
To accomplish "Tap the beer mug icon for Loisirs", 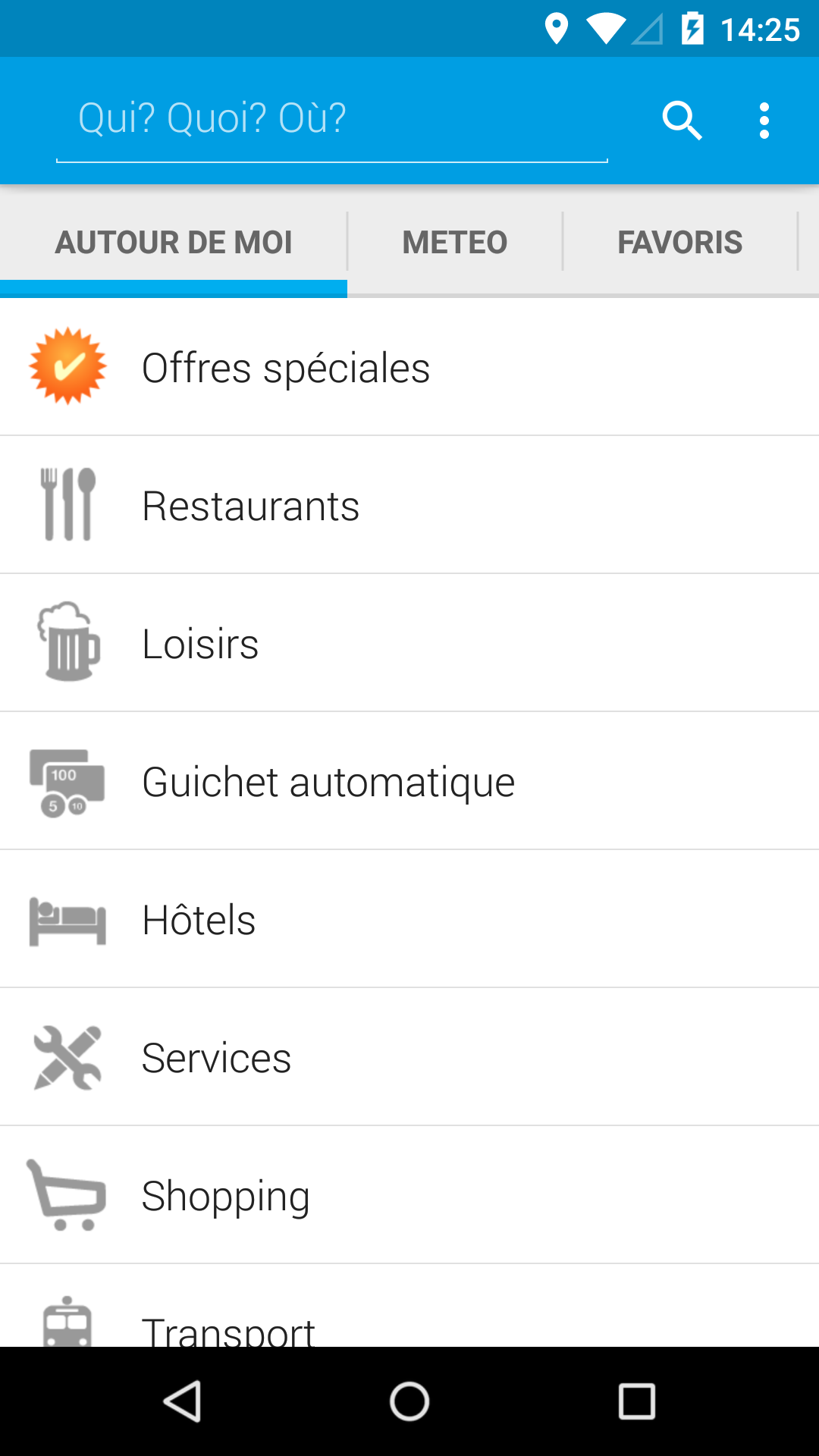I will pos(68,642).
